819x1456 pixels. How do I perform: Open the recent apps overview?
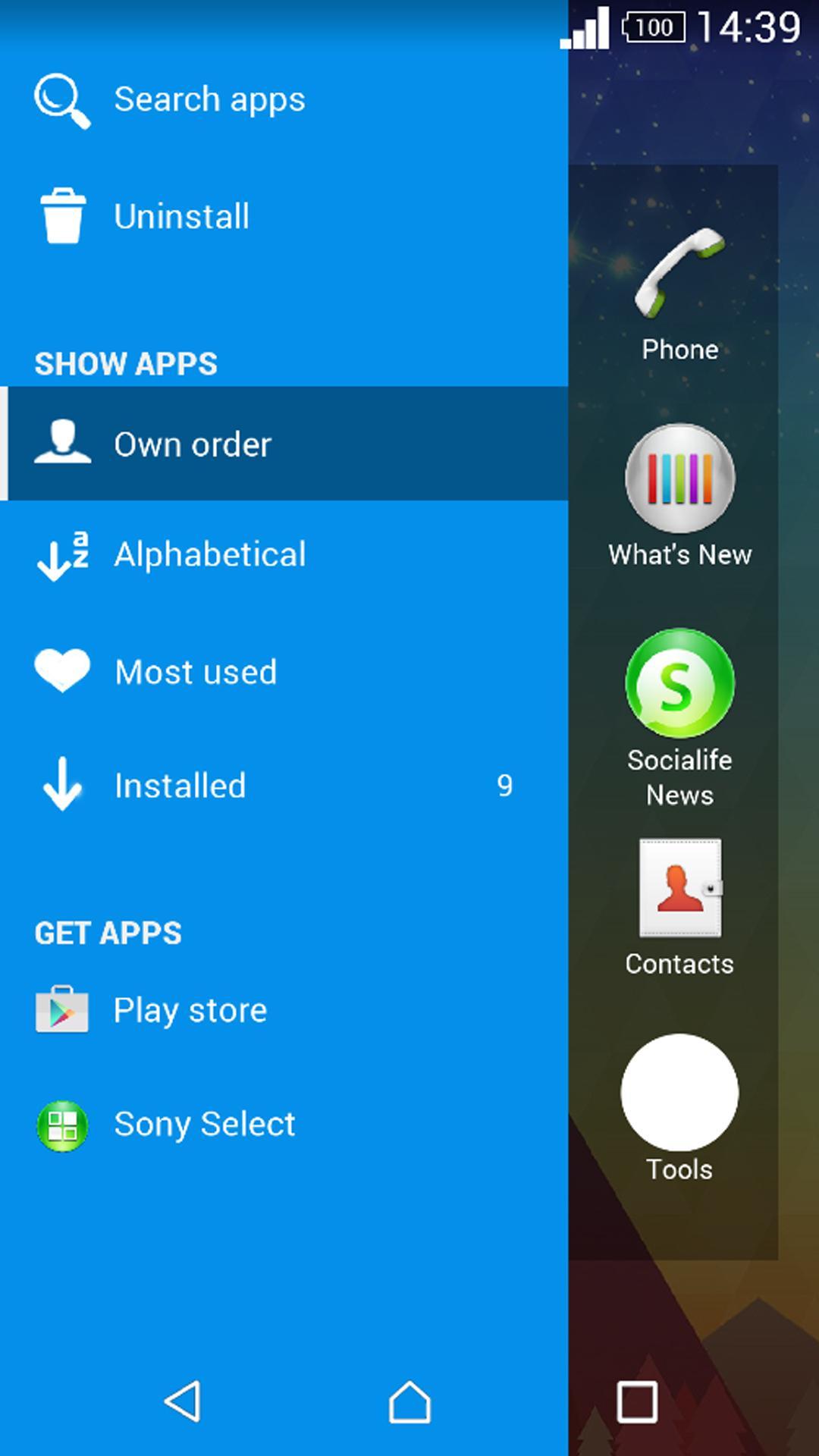click(637, 1401)
